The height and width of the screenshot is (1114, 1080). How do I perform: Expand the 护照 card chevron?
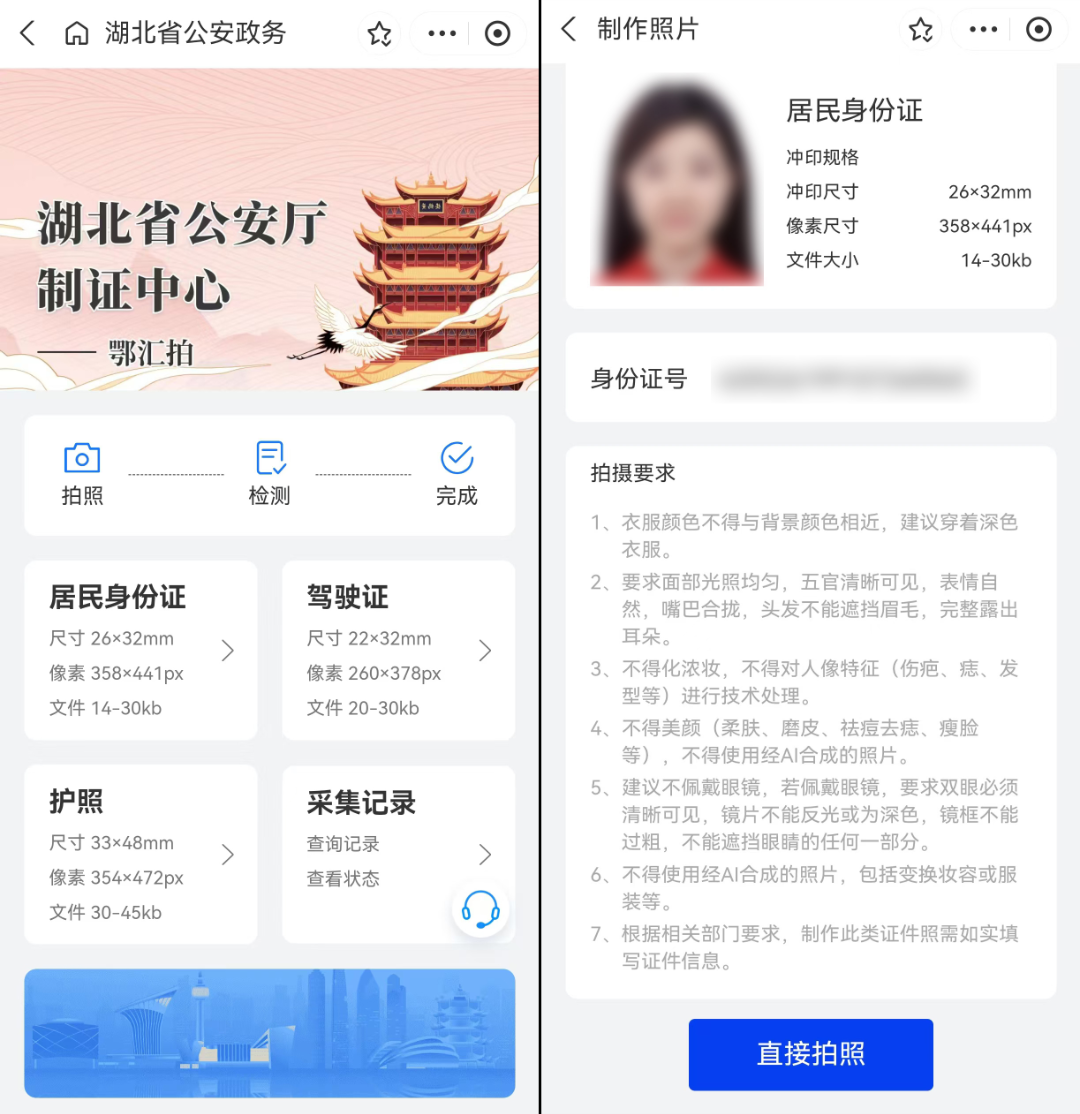coord(227,854)
